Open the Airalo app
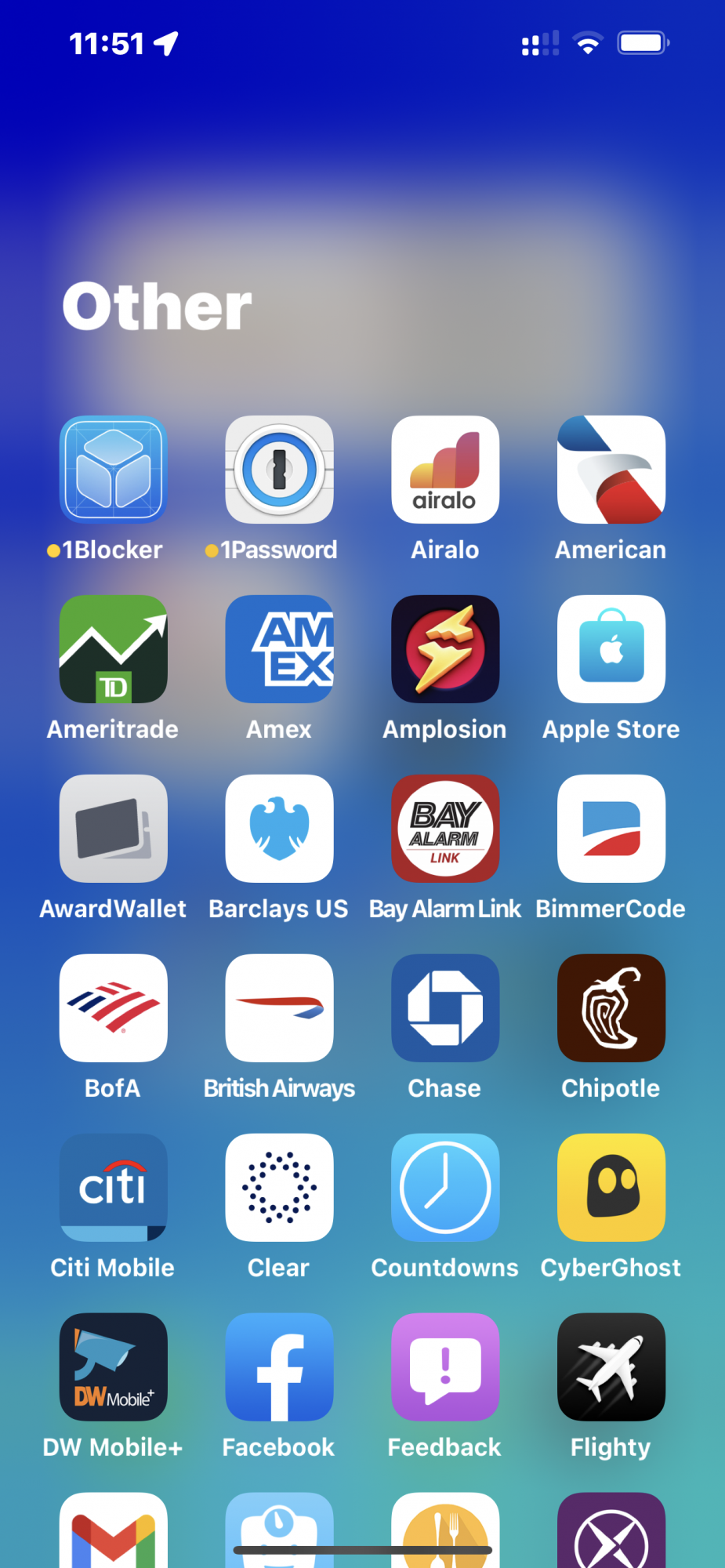 click(445, 469)
